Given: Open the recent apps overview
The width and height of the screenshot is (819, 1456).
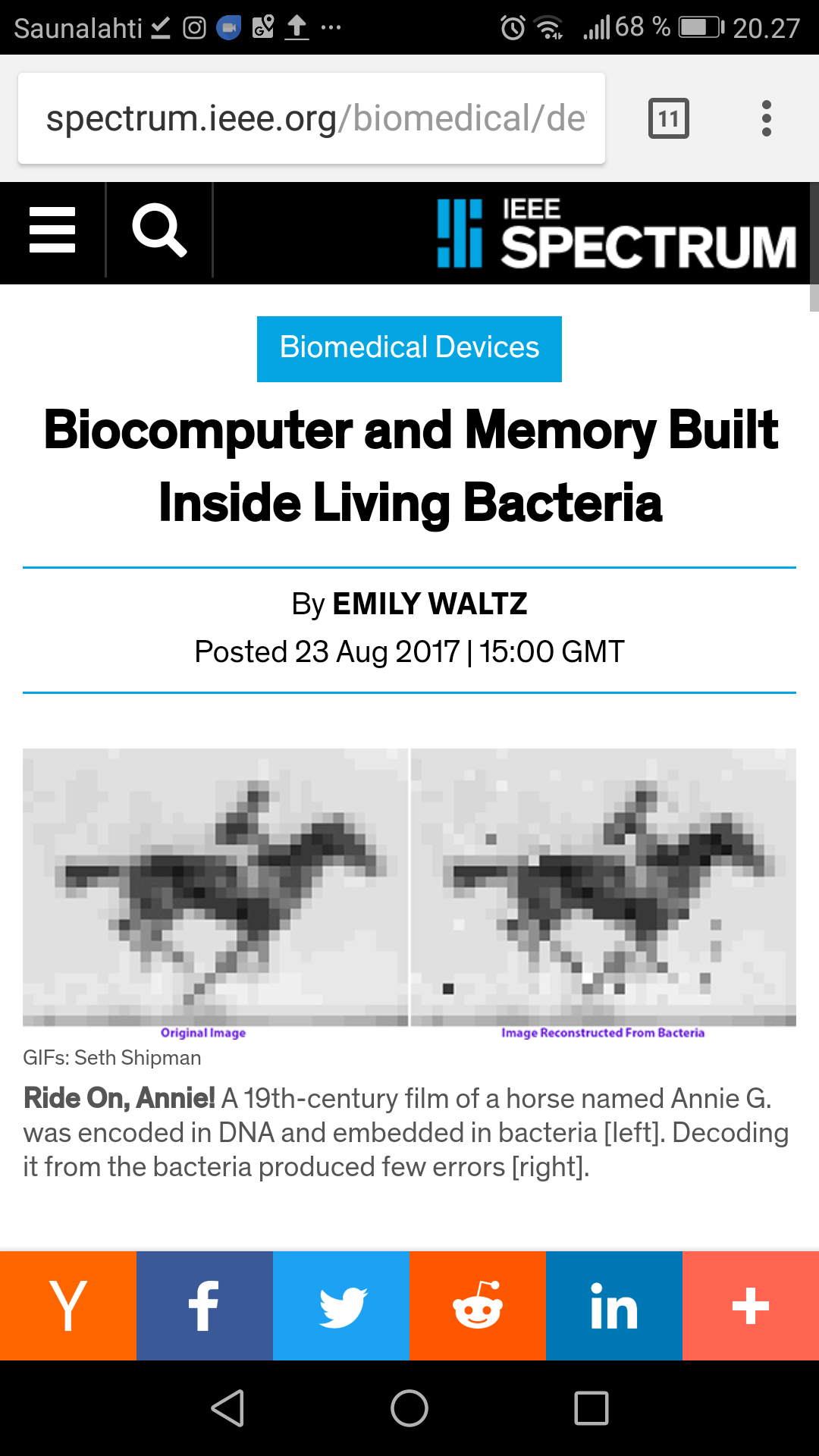Looking at the screenshot, I should [591, 1408].
